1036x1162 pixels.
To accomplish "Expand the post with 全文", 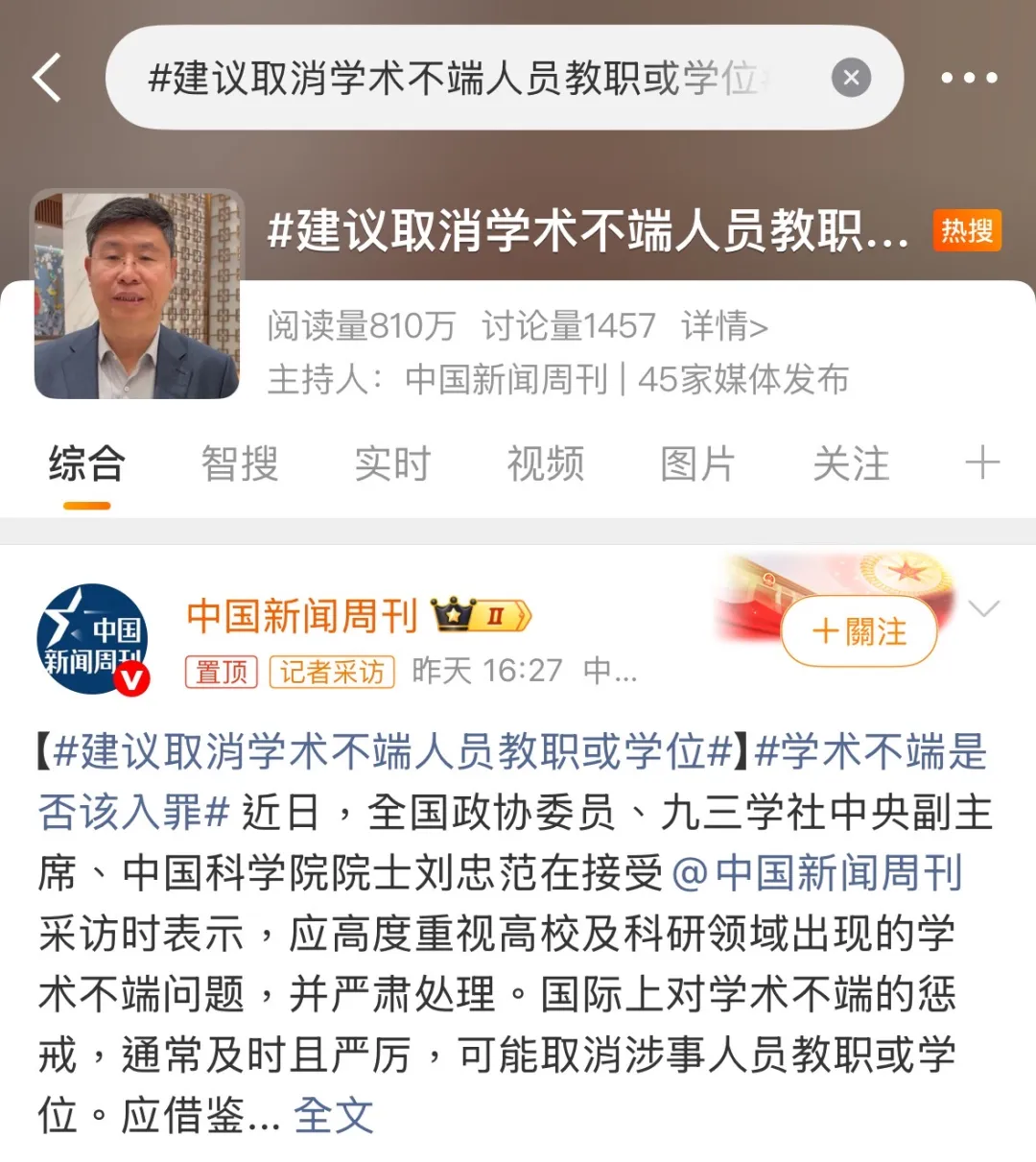I will [x=333, y=1115].
